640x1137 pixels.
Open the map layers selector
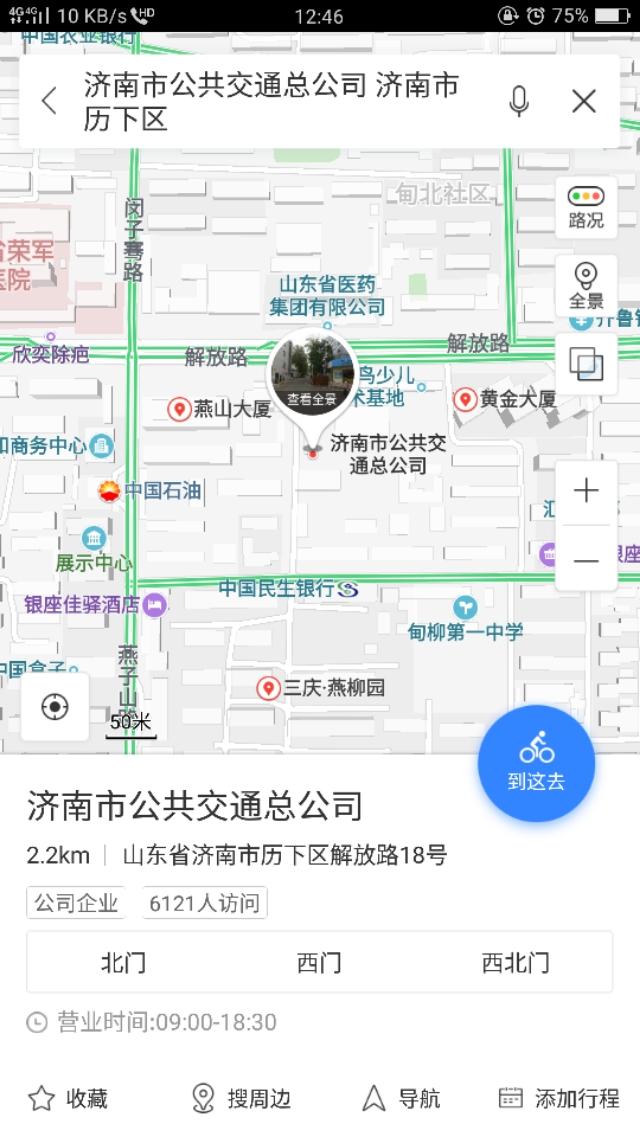coord(586,364)
